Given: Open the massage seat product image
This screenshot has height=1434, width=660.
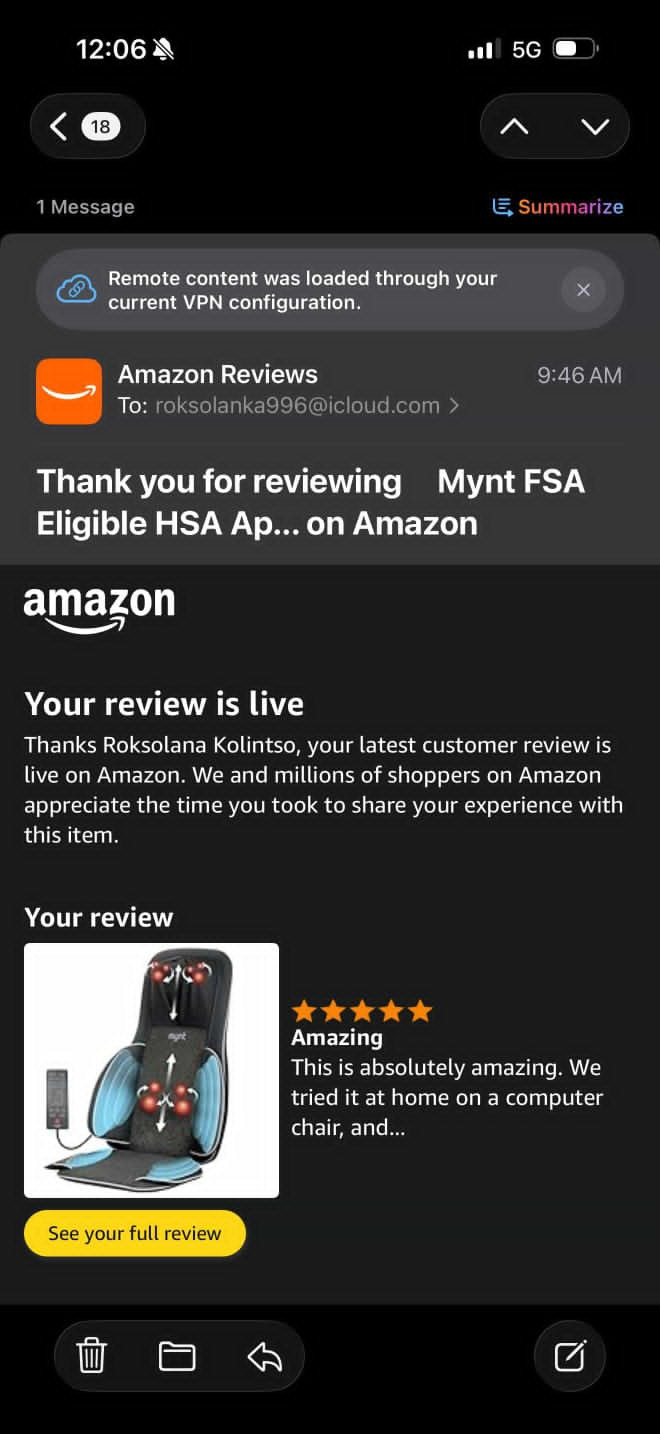Looking at the screenshot, I should tap(151, 1070).
